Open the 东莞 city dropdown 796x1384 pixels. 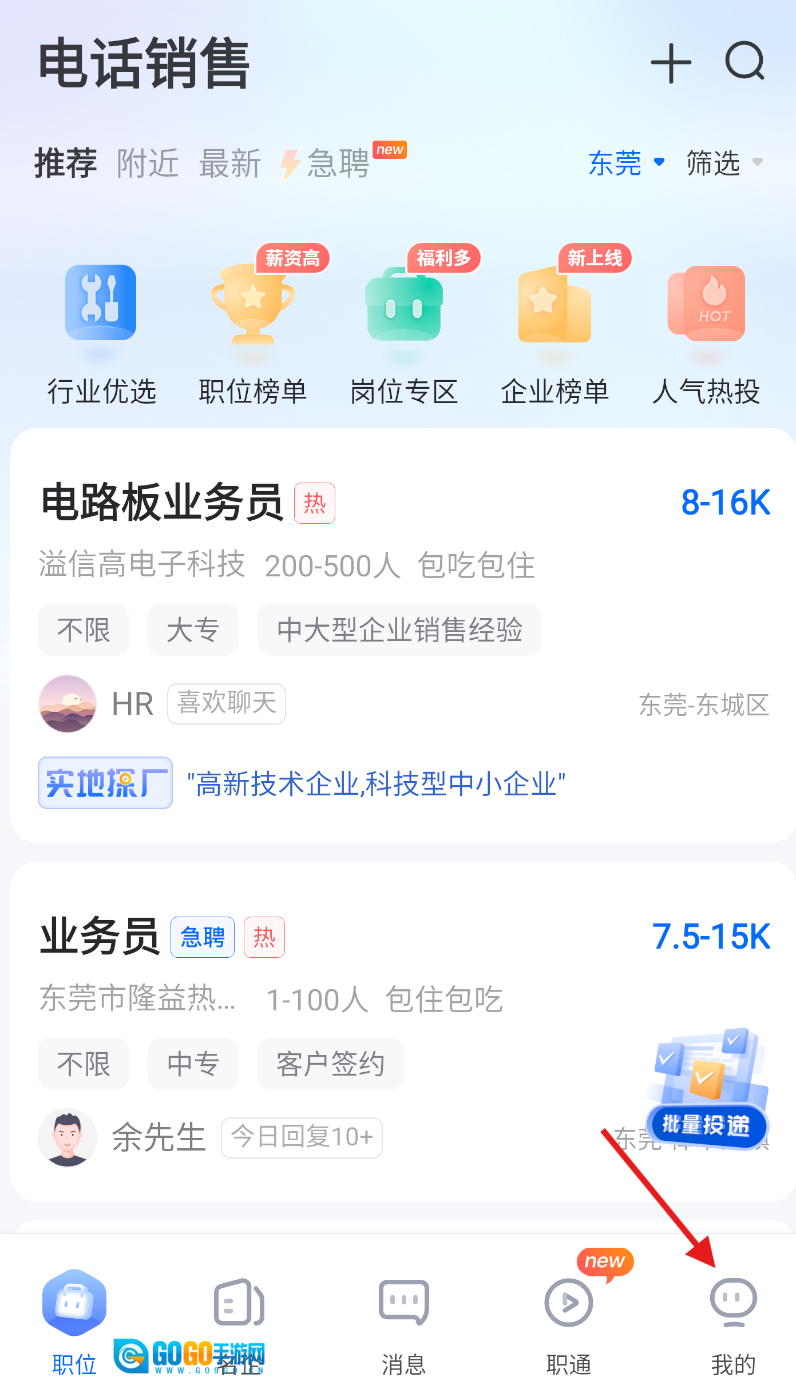point(626,163)
